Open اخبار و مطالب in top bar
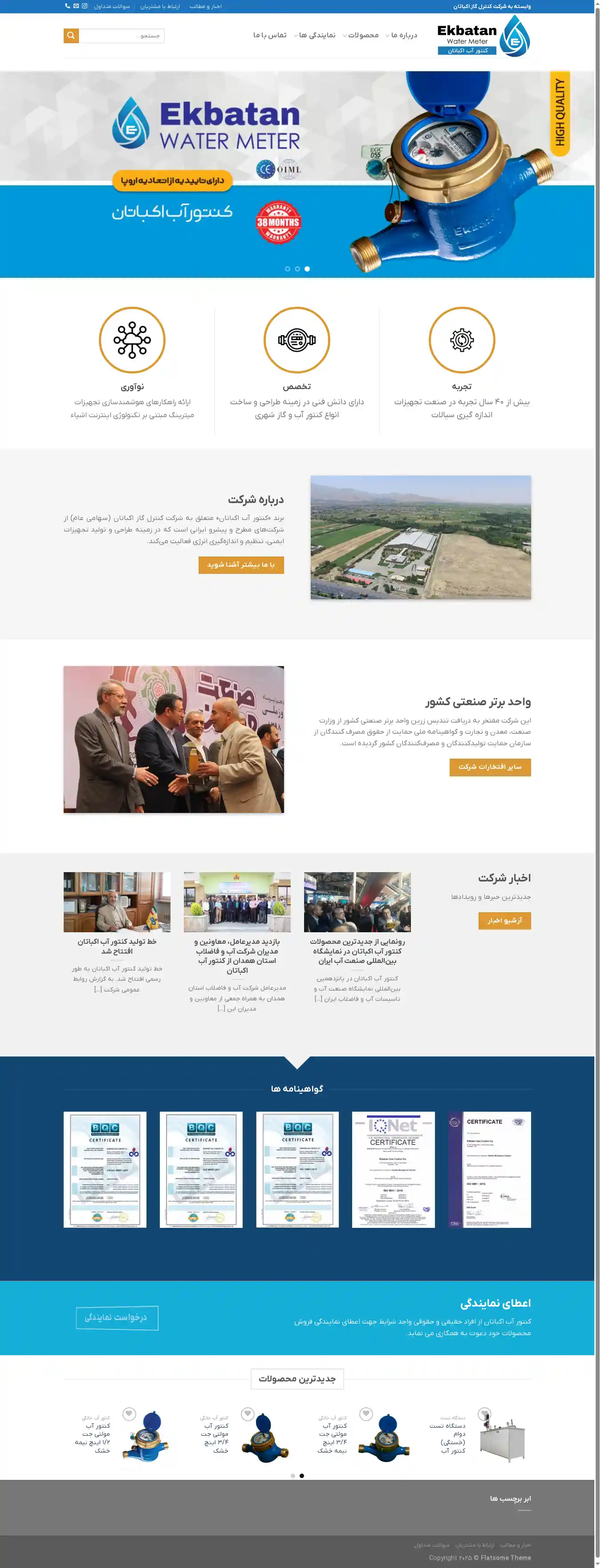The width and height of the screenshot is (601, 1568). click(205, 6)
